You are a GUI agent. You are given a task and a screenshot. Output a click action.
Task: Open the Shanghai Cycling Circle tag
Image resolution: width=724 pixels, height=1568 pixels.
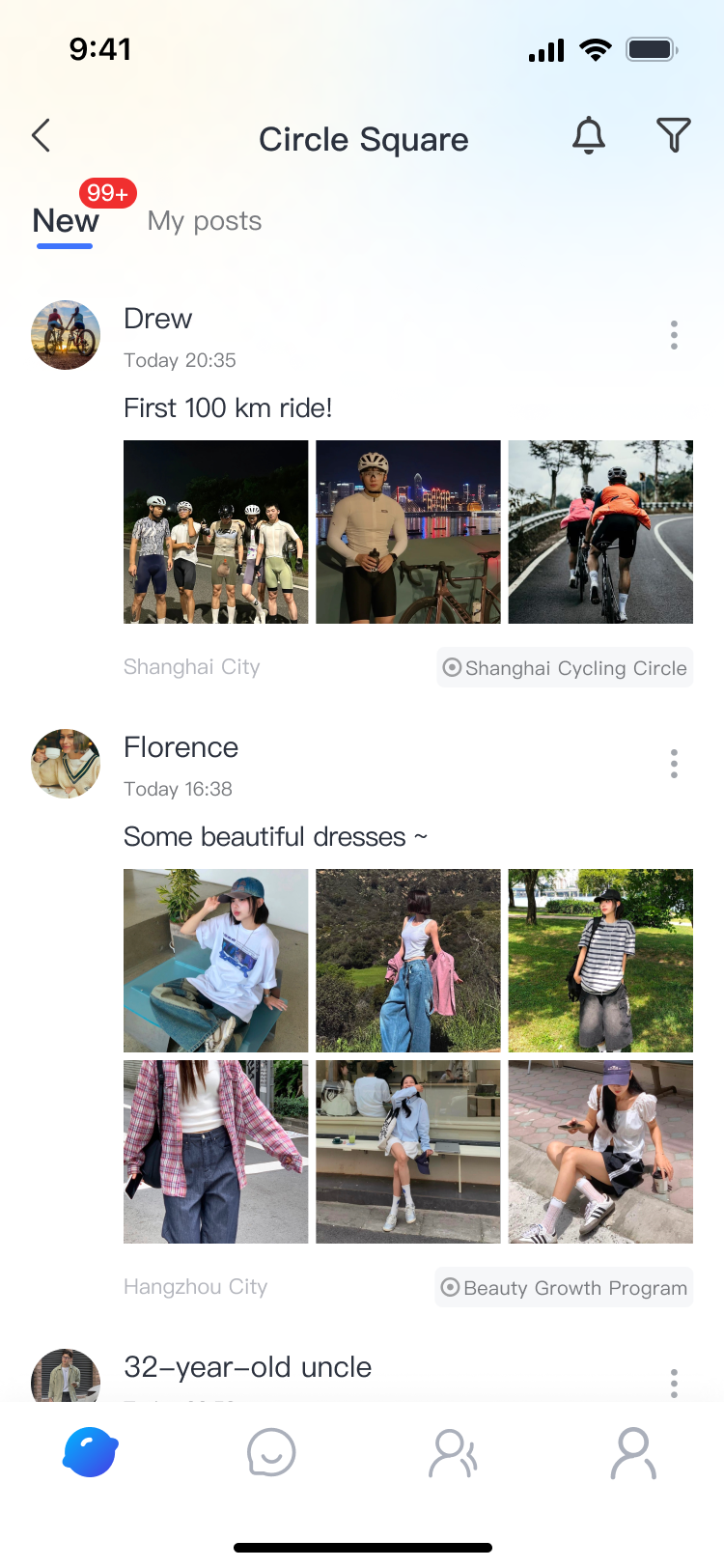[566, 668]
